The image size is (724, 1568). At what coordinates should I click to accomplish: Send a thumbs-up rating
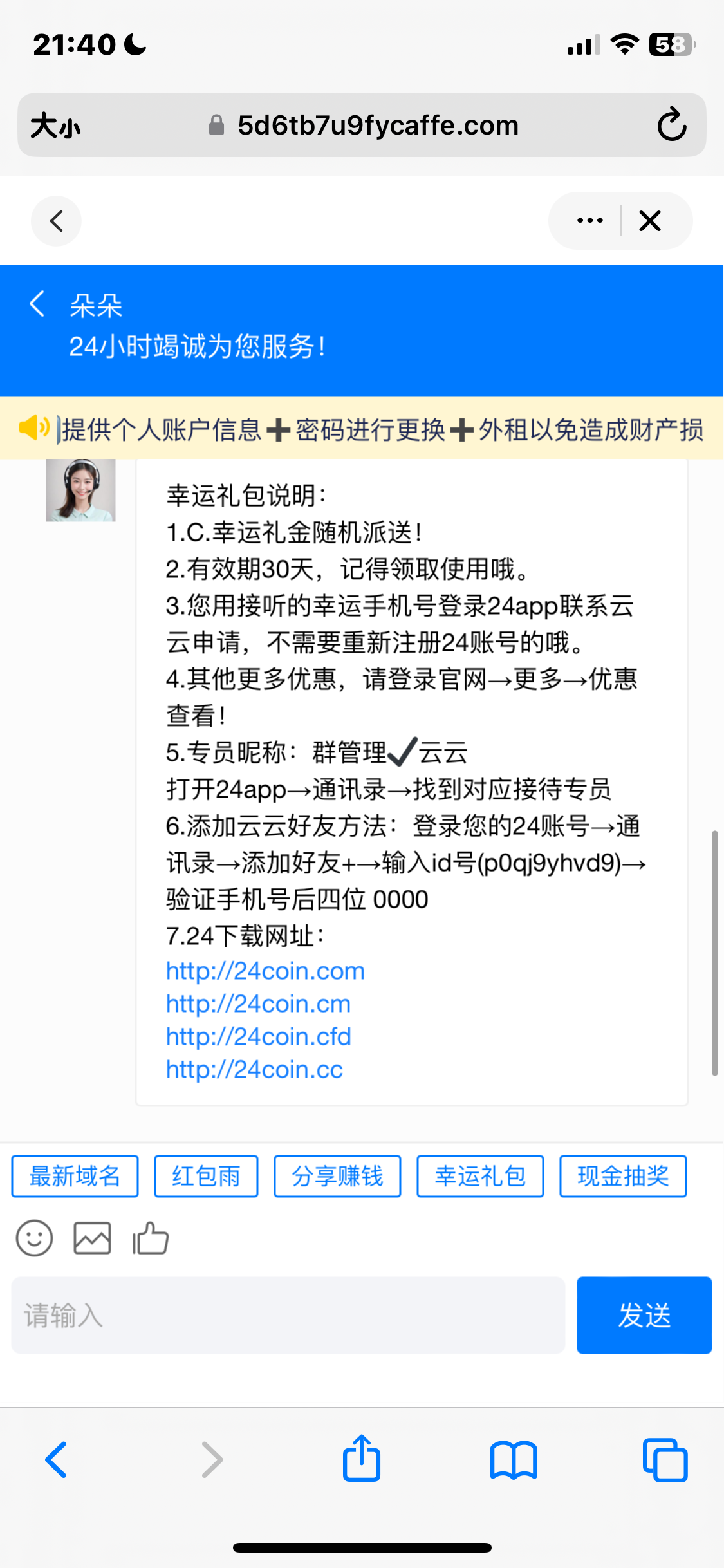coord(151,1238)
